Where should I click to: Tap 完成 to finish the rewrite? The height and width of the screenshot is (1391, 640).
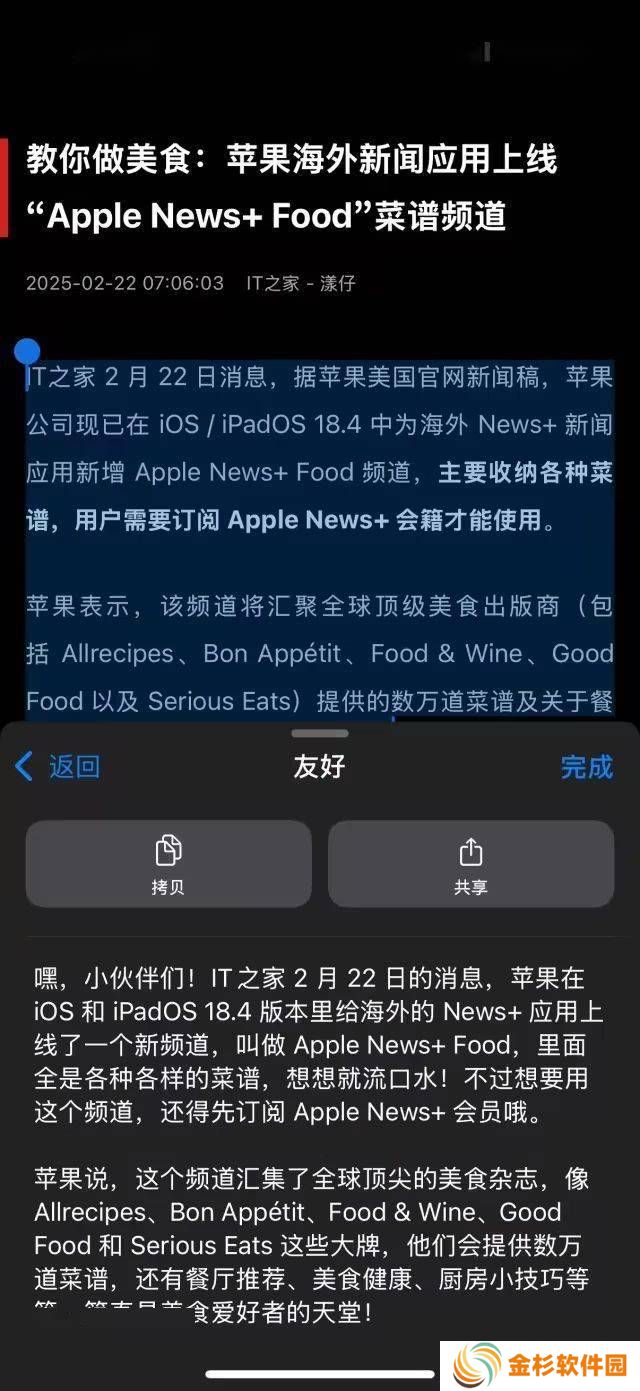pos(586,767)
